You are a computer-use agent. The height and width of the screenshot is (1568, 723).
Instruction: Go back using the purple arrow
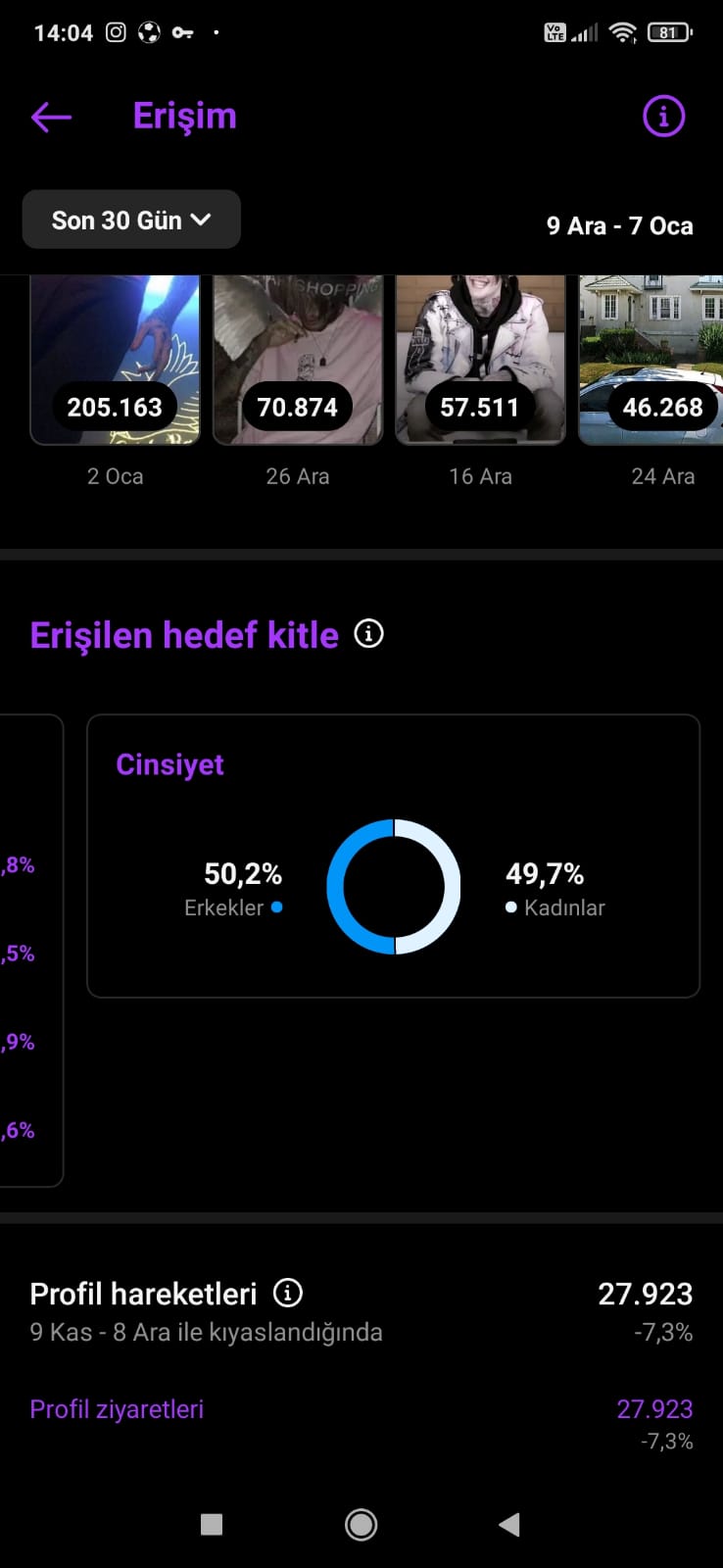coord(51,118)
